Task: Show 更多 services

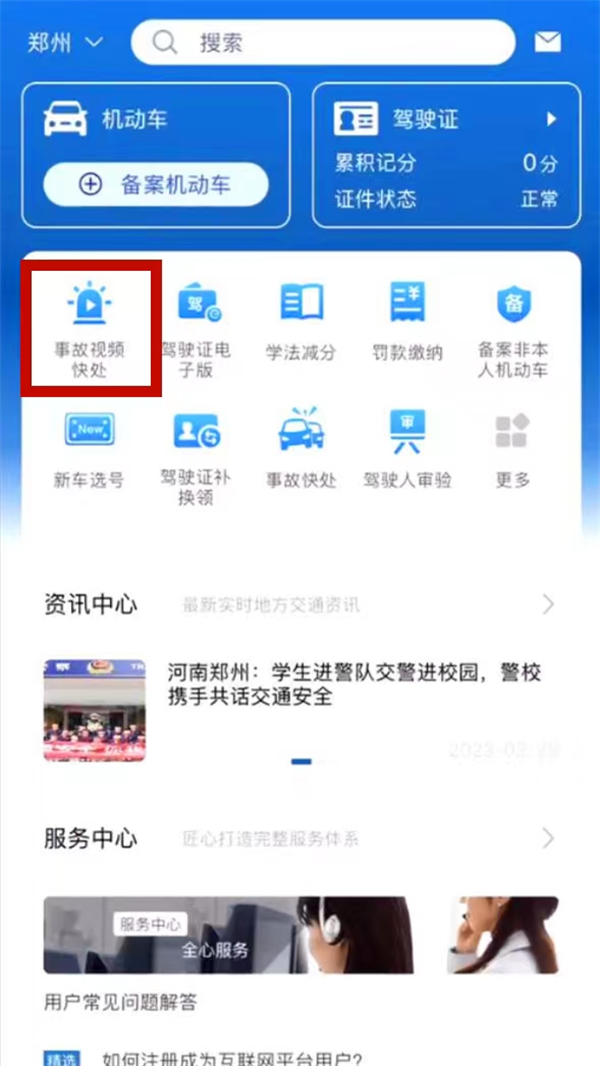Action: (513, 450)
